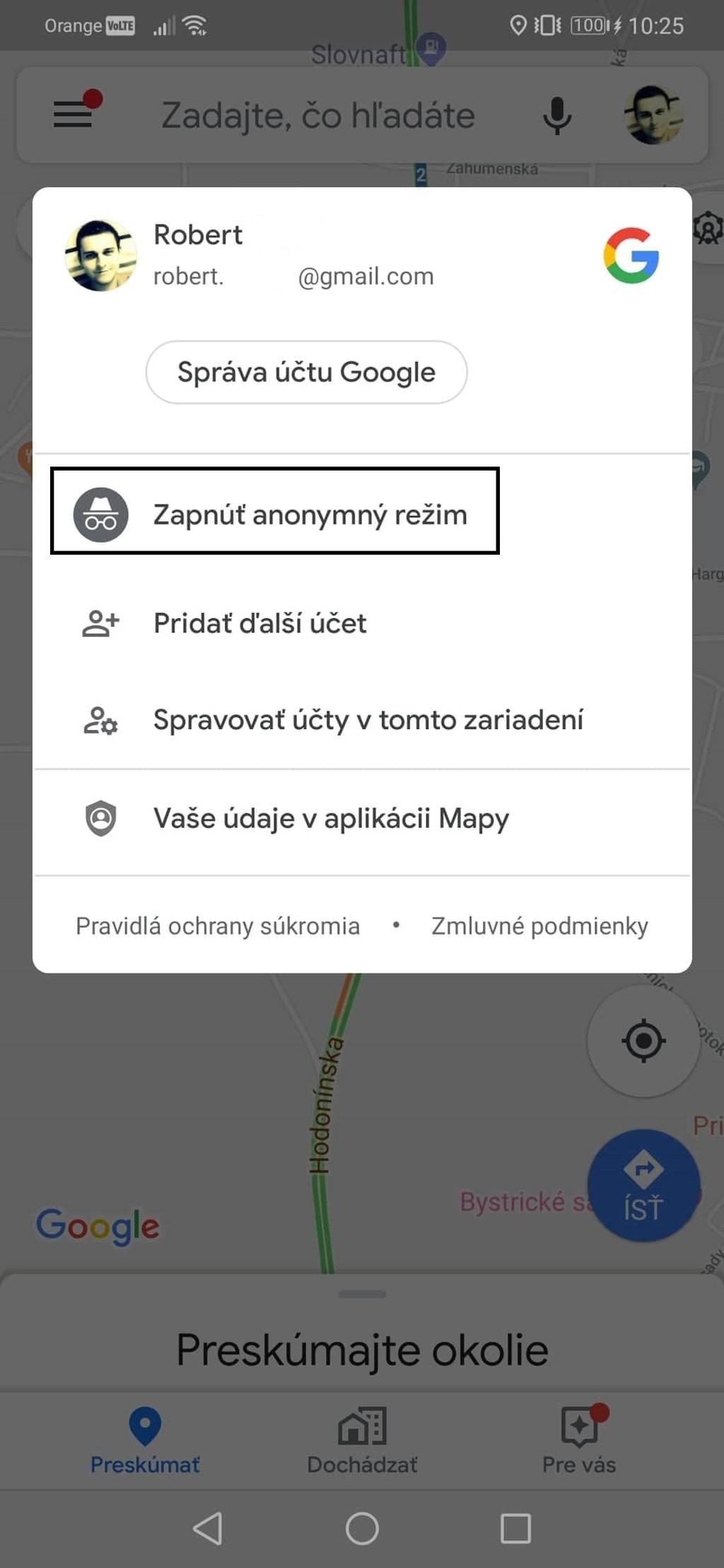The image size is (724, 1568).
Task: Open Vaše údaje v aplikácii Mapy
Action: pos(331,818)
